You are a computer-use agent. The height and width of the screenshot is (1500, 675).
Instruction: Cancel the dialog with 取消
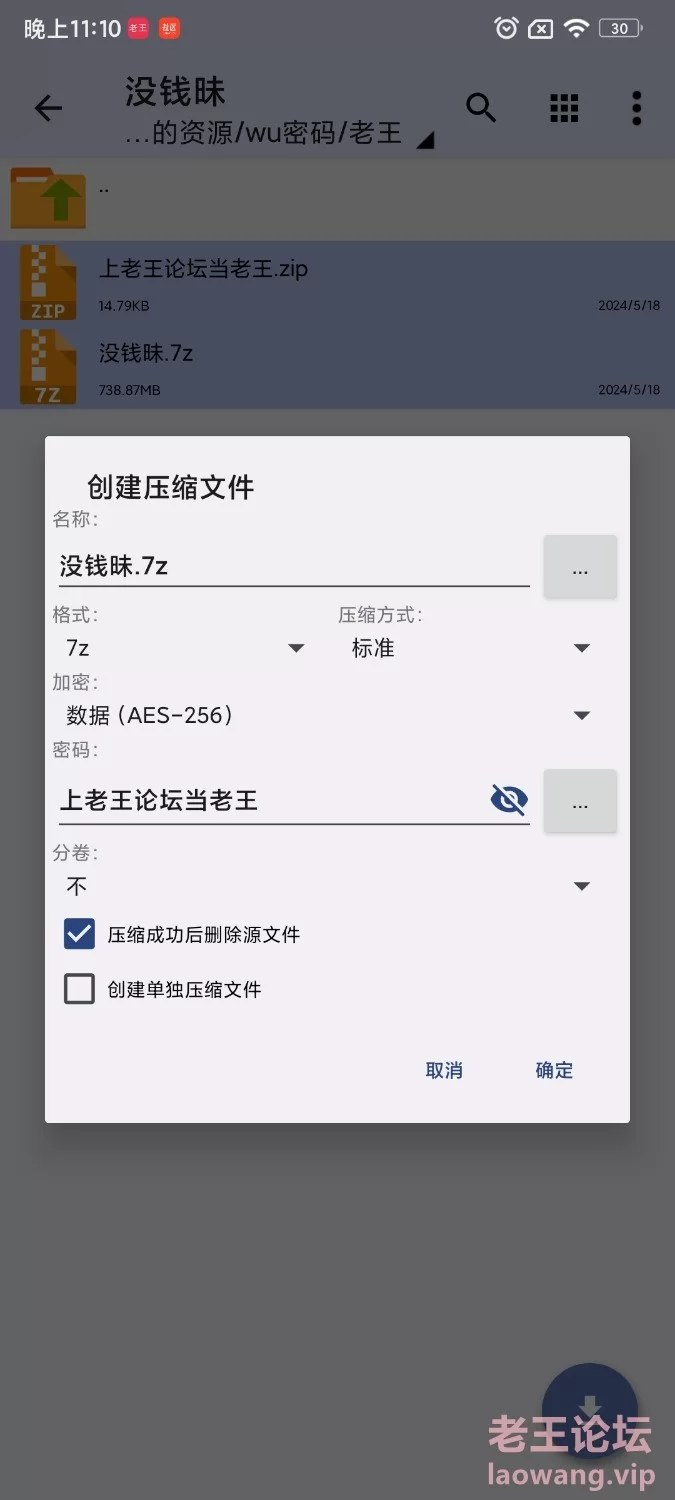point(444,1070)
